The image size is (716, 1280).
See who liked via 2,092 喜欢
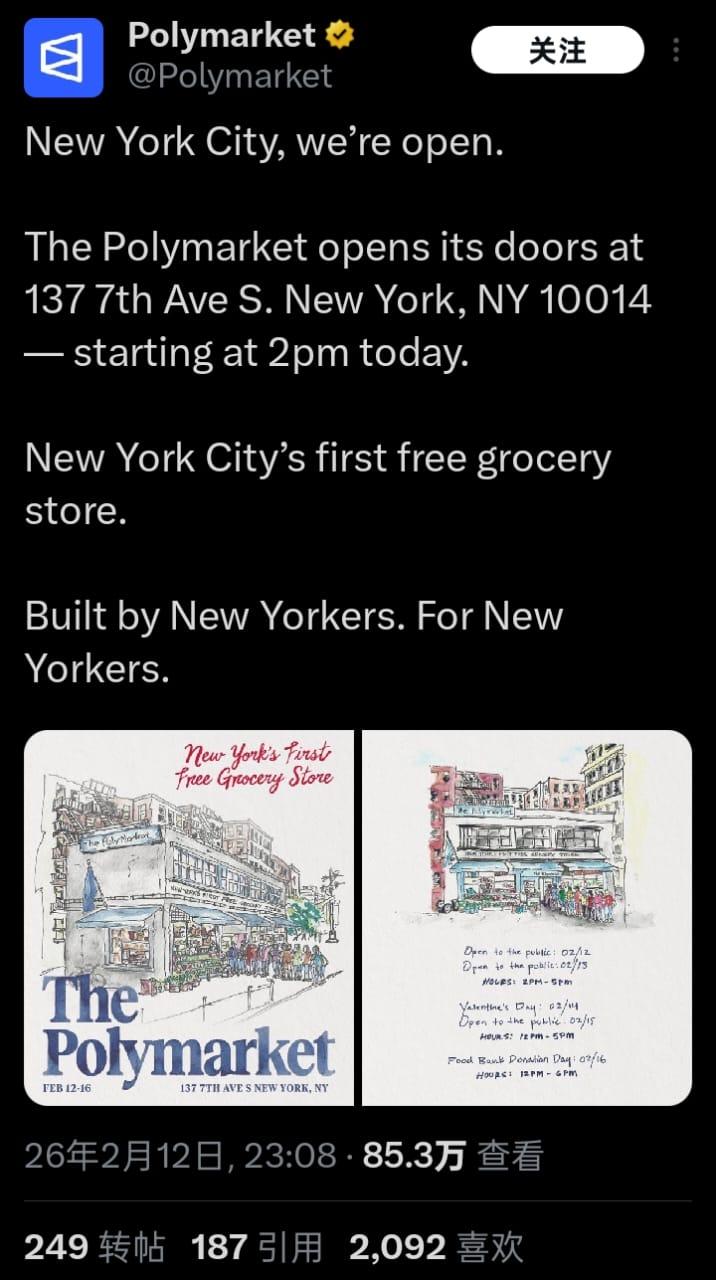coord(436,1247)
